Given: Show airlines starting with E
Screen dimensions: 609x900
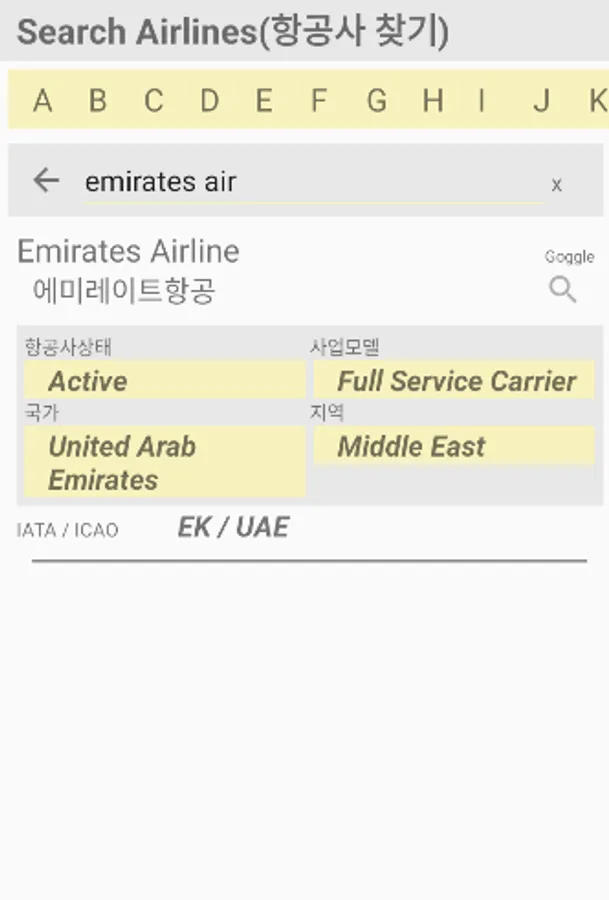Looking at the screenshot, I should (x=264, y=100).
